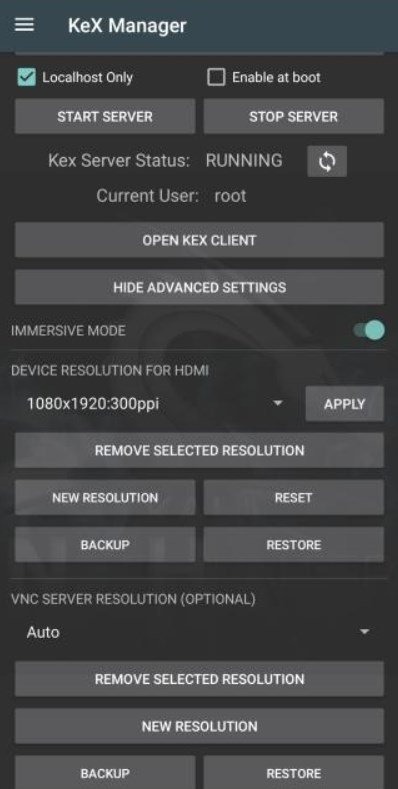Tap the START SERVER button
Image resolution: width=398 pixels, height=789 pixels.
click(x=105, y=116)
